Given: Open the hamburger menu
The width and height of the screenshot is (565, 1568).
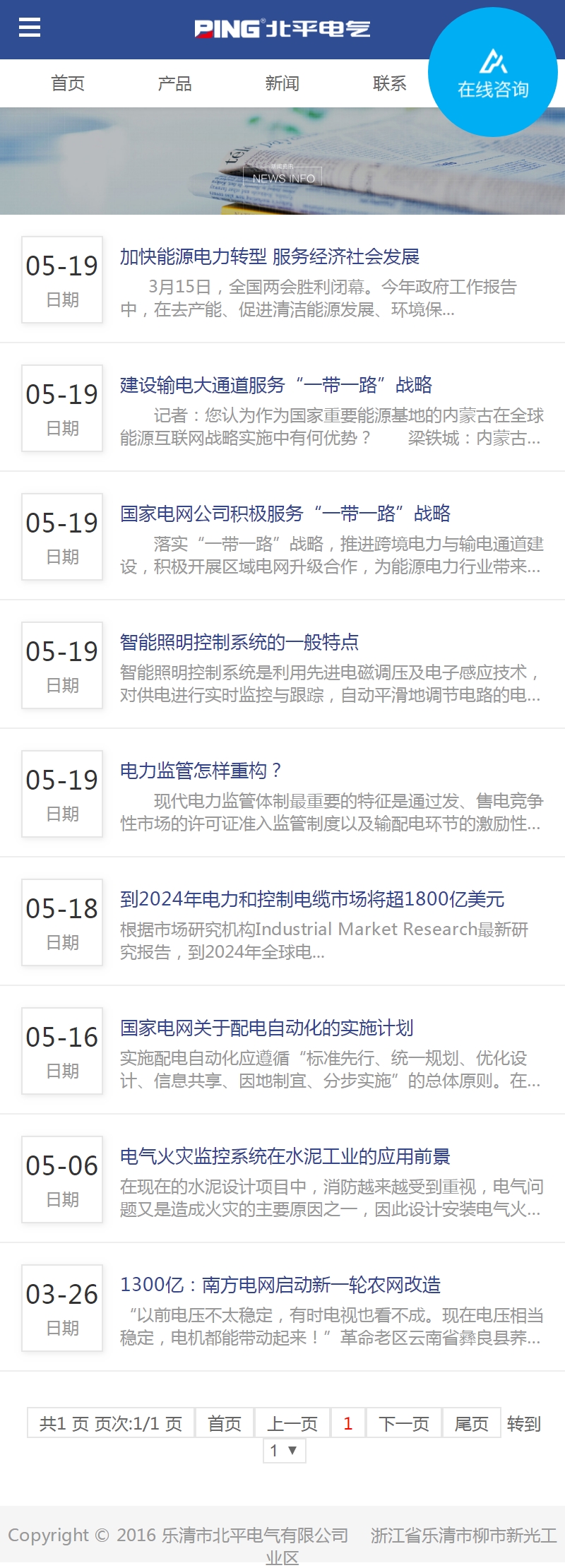Looking at the screenshot, I should [x=29, y=28].
